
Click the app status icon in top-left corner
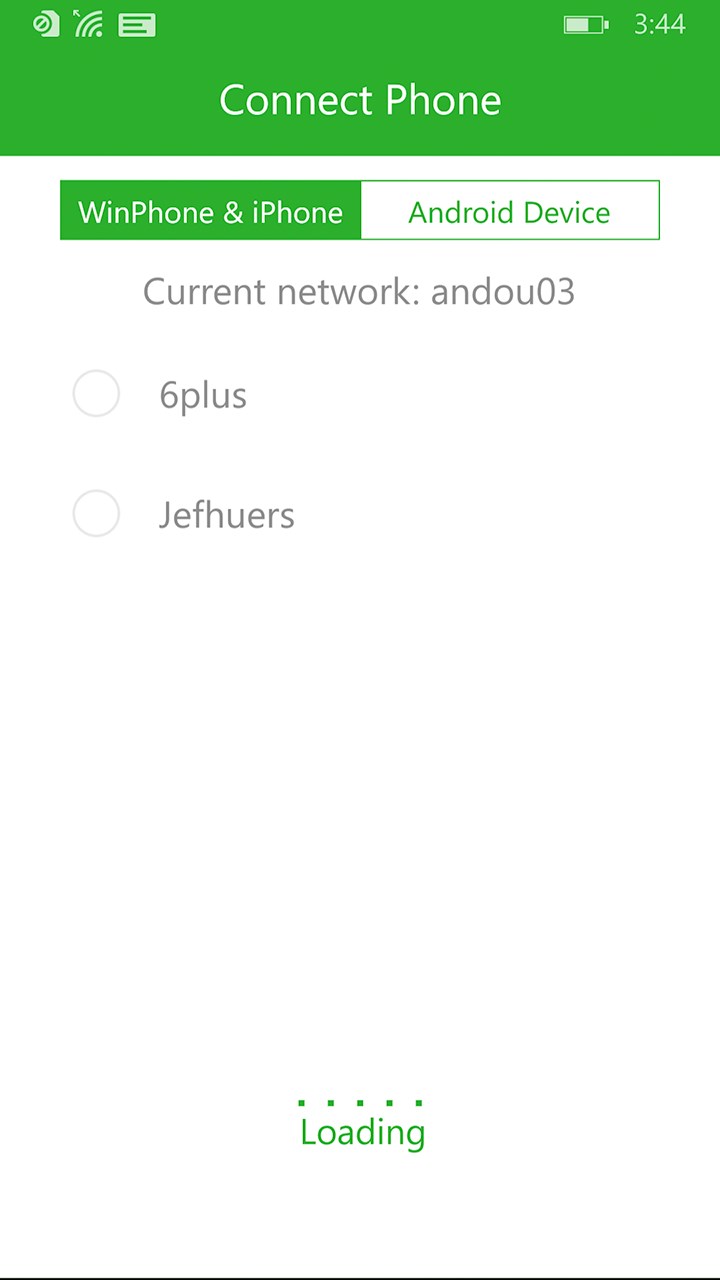45,25
